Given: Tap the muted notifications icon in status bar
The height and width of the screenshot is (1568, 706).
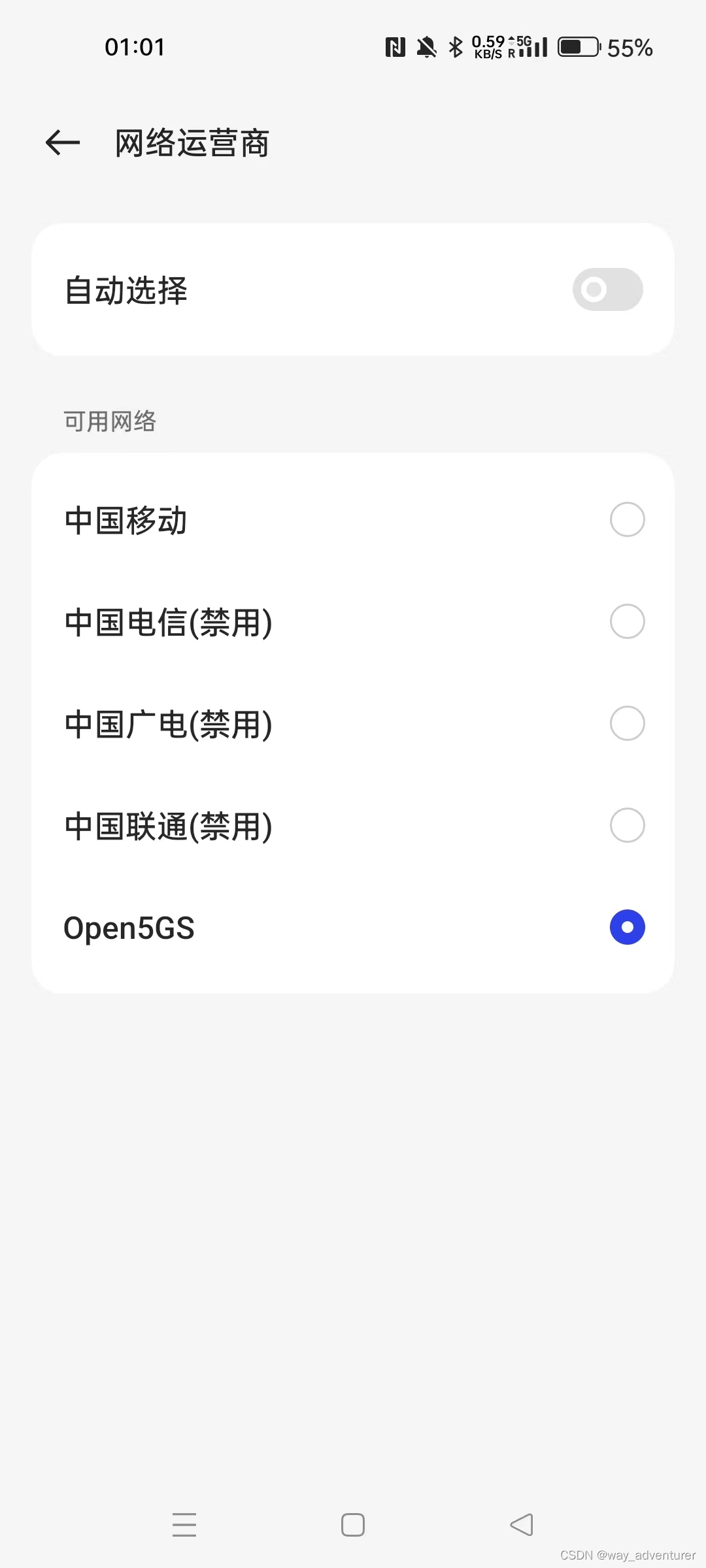Looking at the screenshot, I should [426, 47].
